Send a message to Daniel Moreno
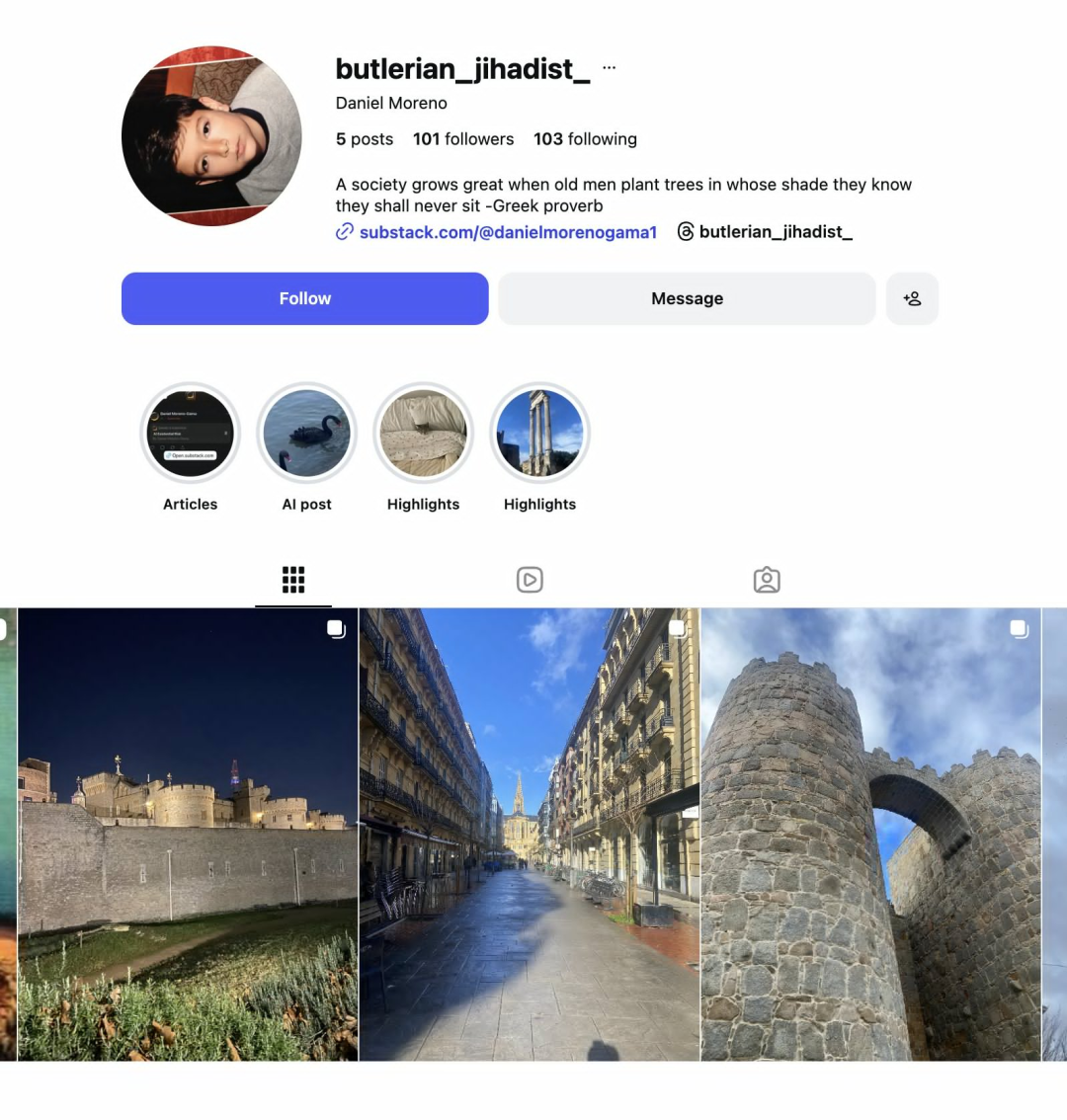The height and width of the screenshot is (1120, 1067). tap(687, 298)
